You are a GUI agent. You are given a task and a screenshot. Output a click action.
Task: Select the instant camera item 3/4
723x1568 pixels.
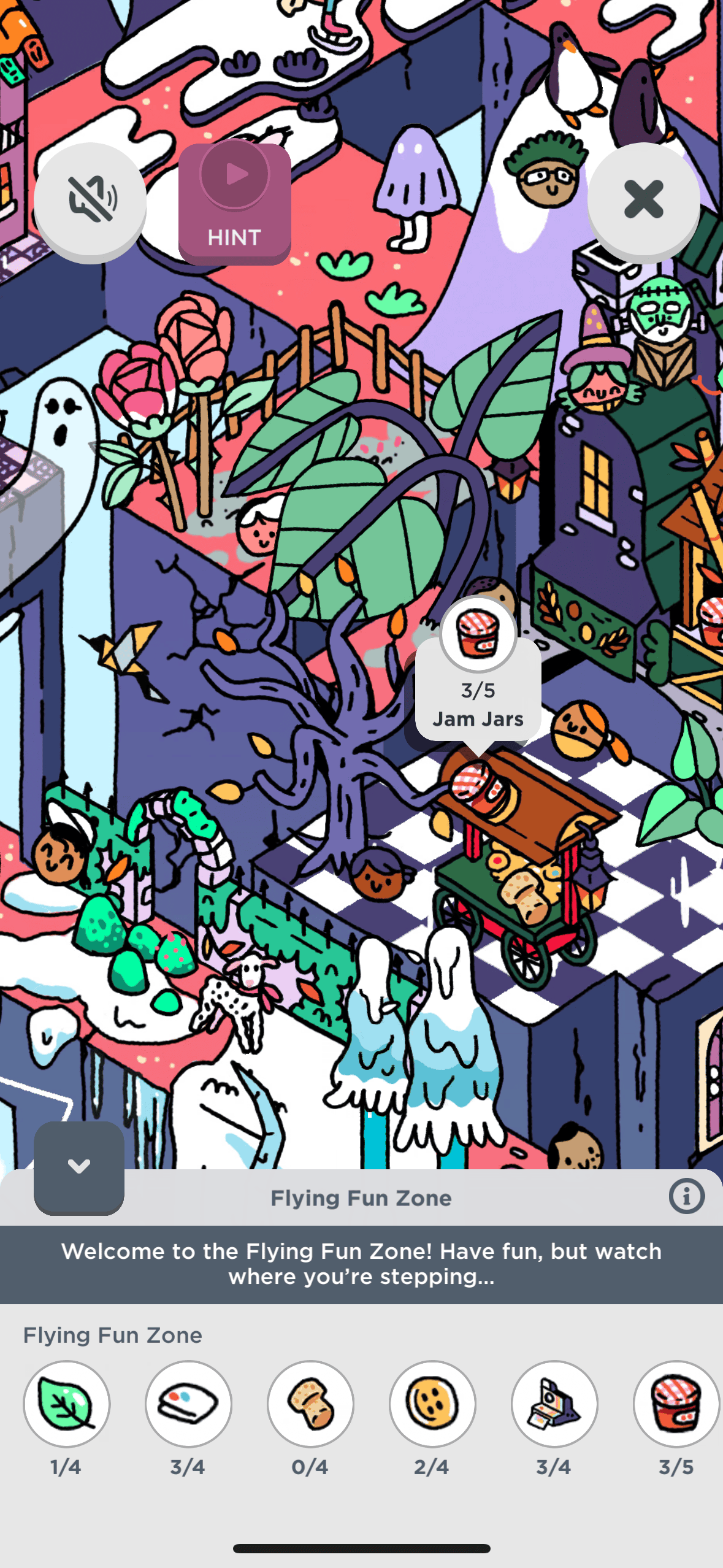[x=554, y=1404]
